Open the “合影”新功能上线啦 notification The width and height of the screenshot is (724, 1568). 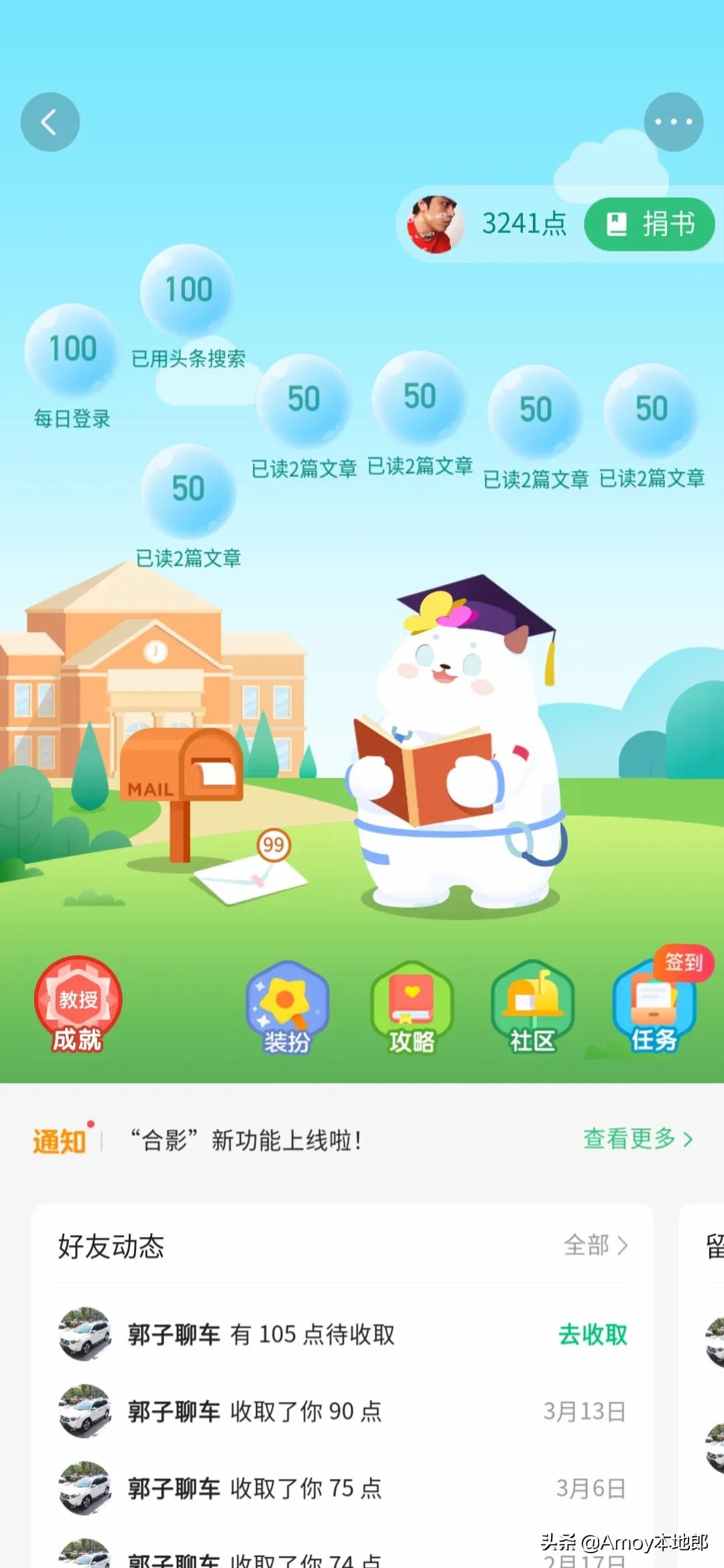245,1140
